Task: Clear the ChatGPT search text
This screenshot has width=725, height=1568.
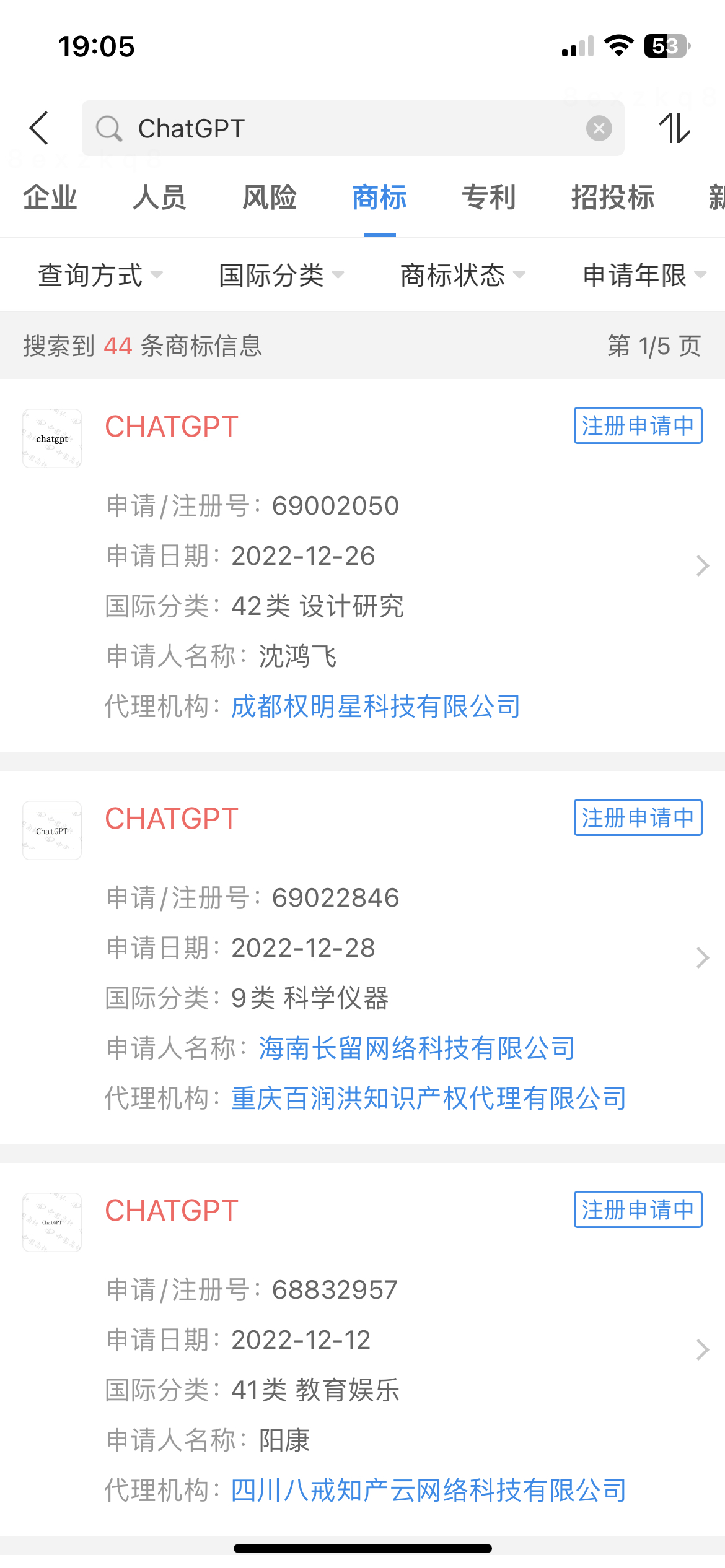Action: pos(599,128)
